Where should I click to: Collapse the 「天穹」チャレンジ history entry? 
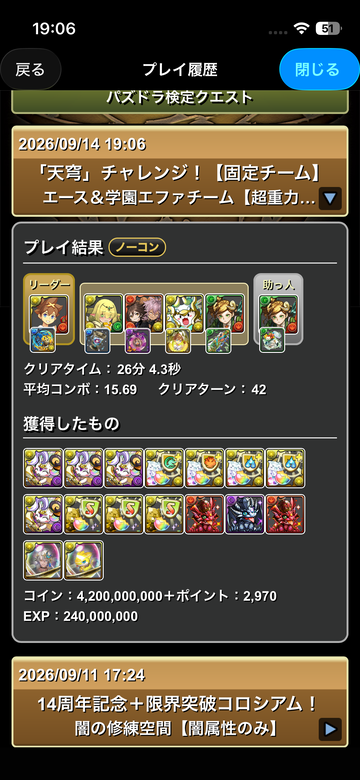330,198
